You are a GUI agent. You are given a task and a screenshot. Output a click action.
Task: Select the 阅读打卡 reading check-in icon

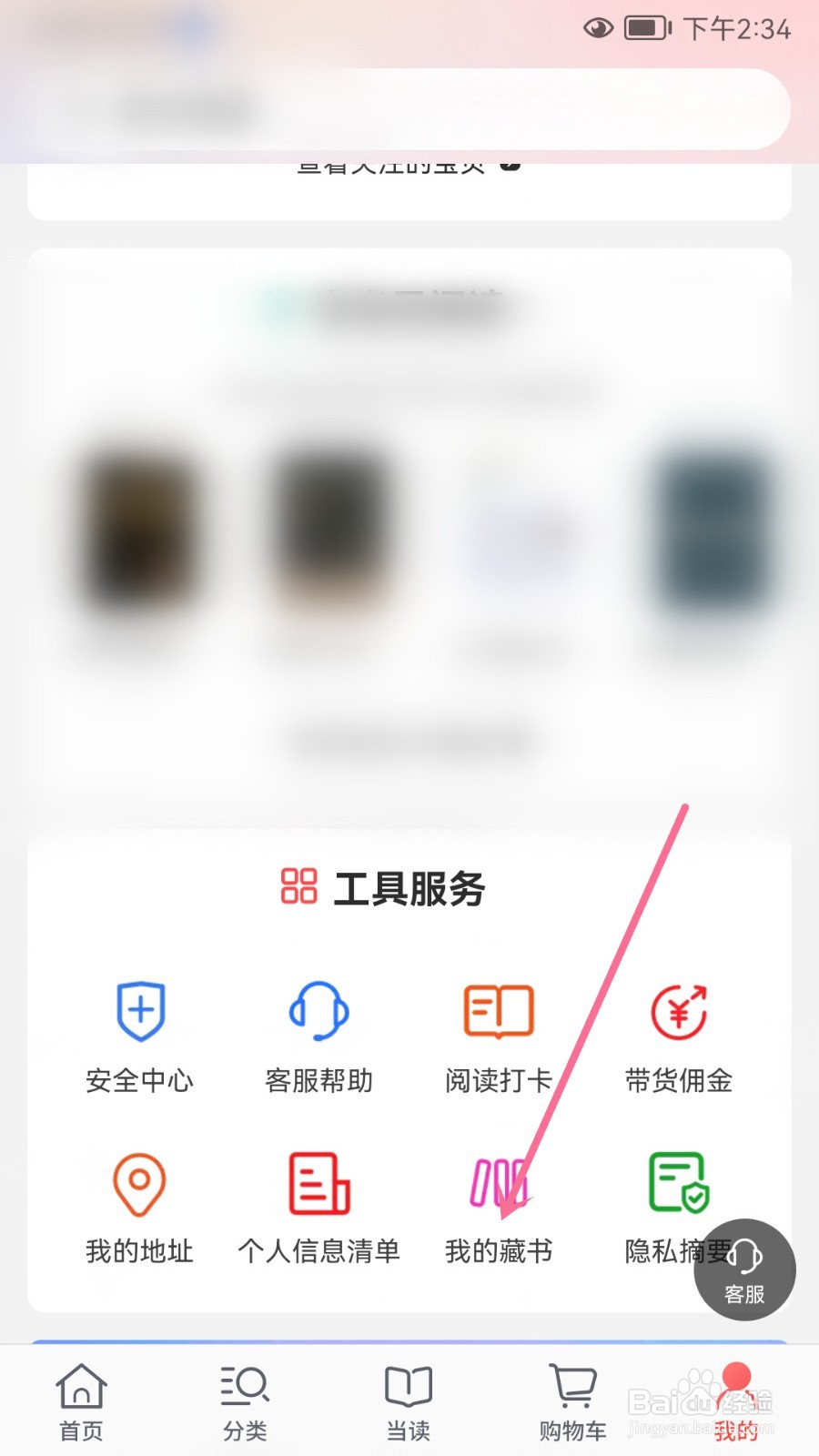coord(497,1010)
